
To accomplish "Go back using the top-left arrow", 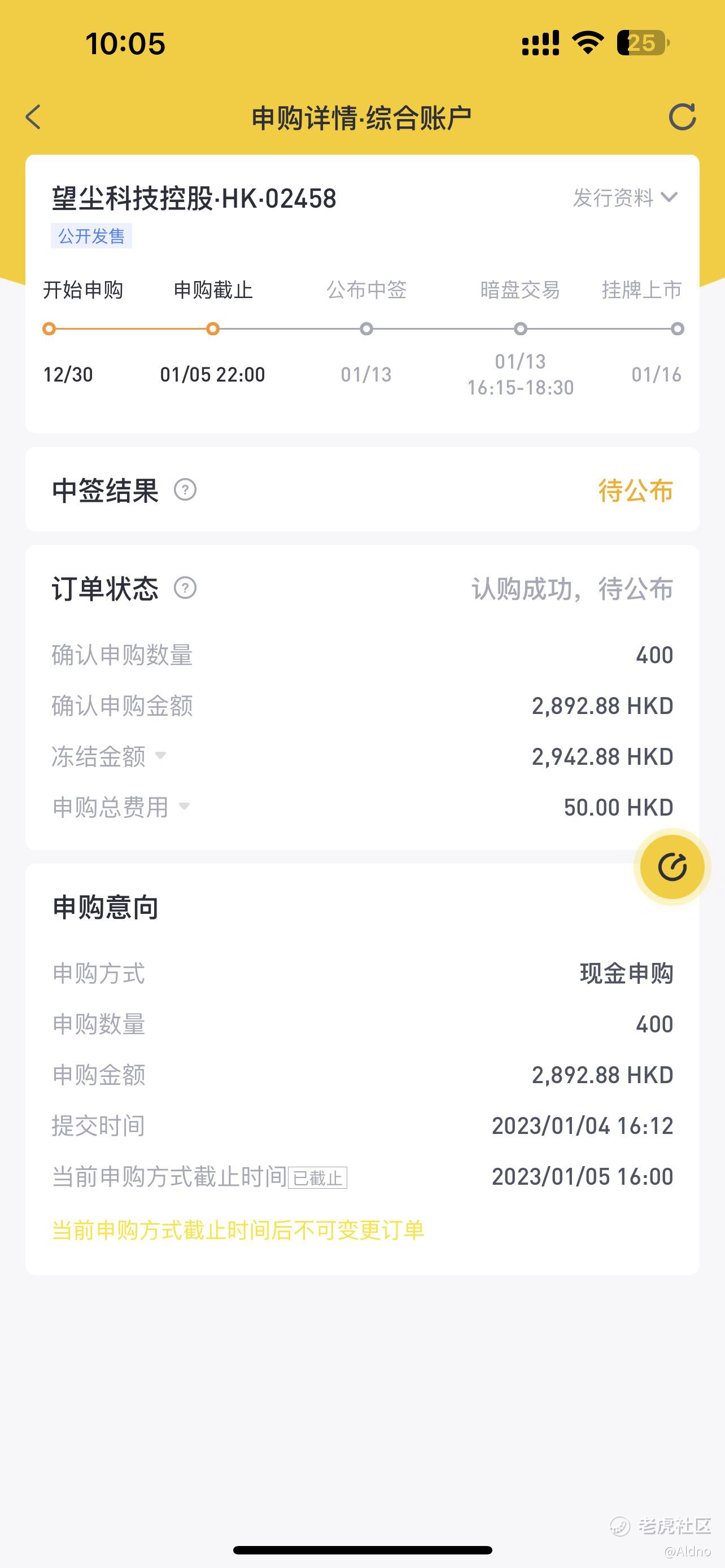I will [33, 117].
